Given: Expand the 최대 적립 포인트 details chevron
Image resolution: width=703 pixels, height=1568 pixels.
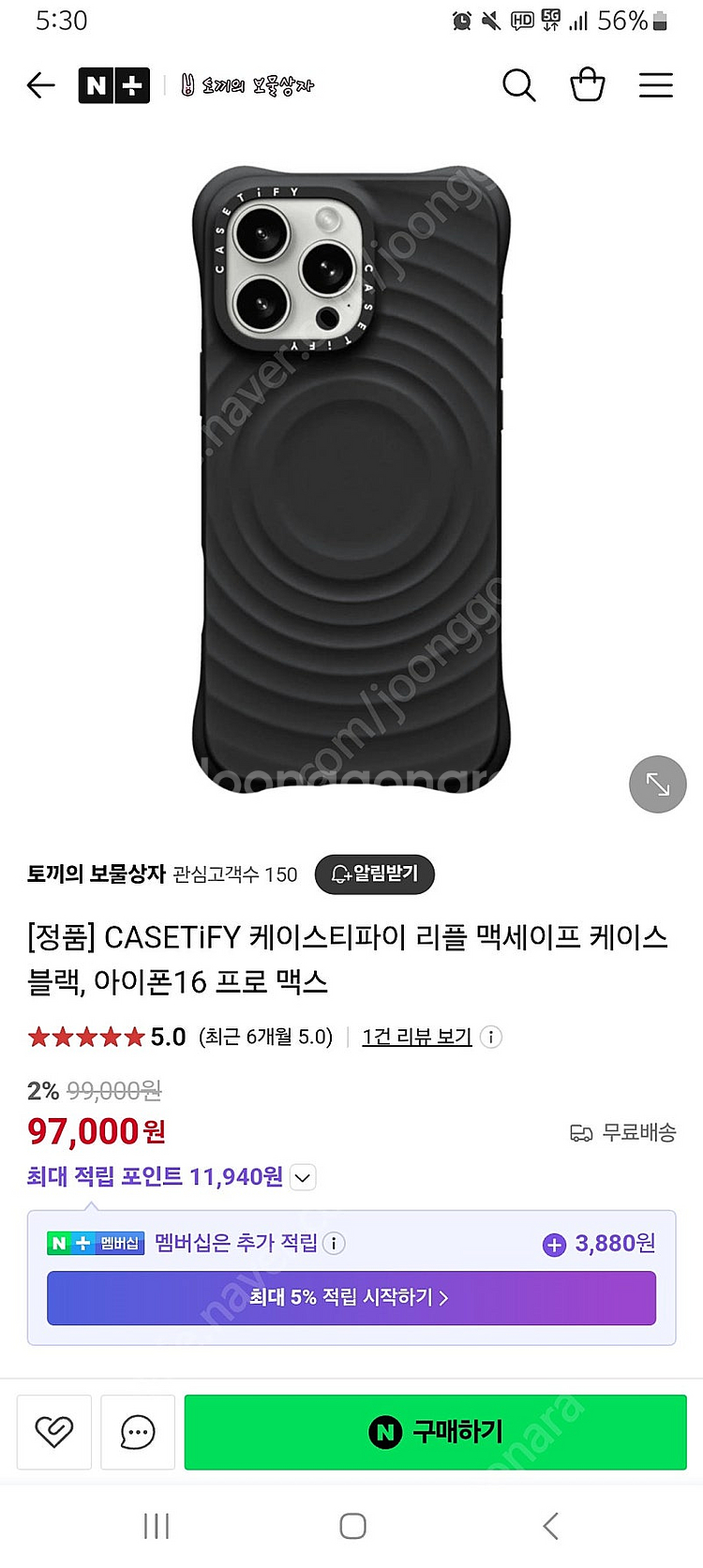Looking at the screenshot, I should click(302, 1177).
